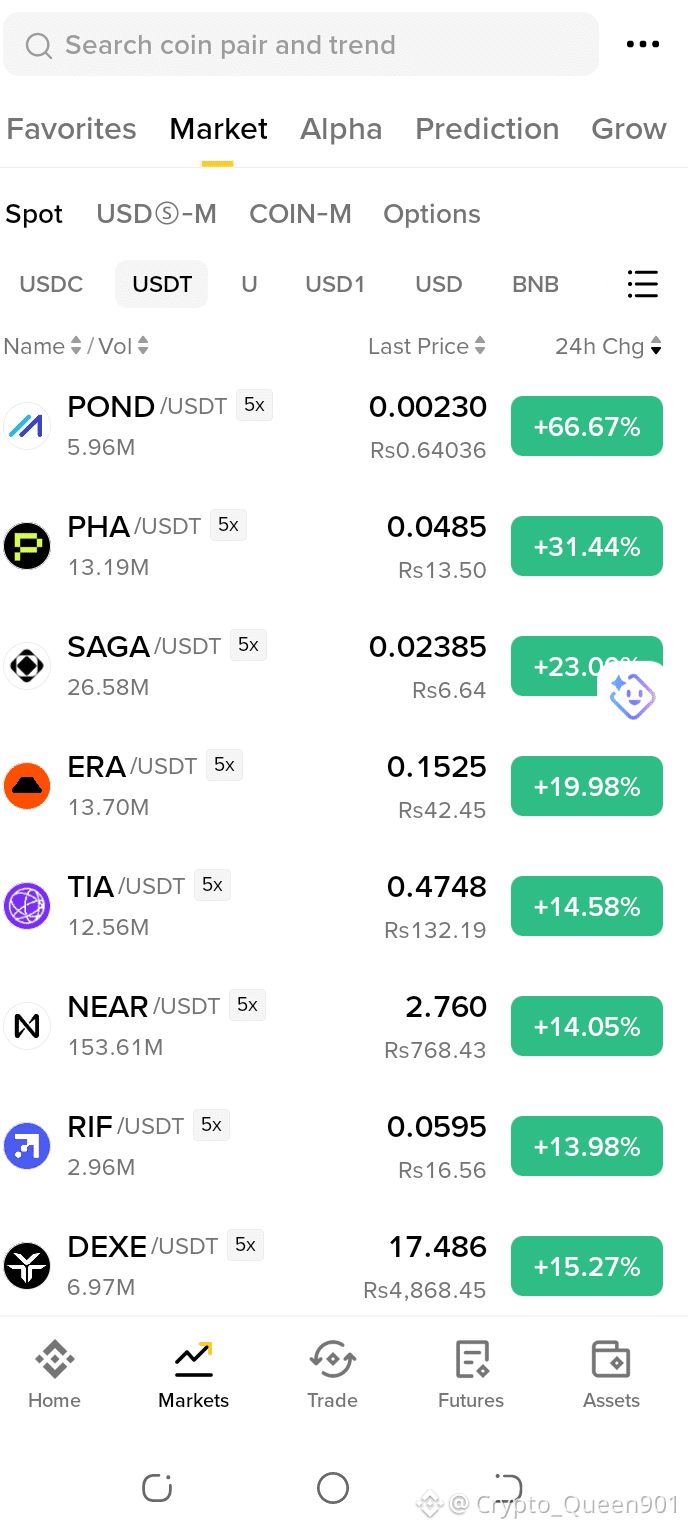
Task: Select the COIN-M market type
Action: [300, 214]
